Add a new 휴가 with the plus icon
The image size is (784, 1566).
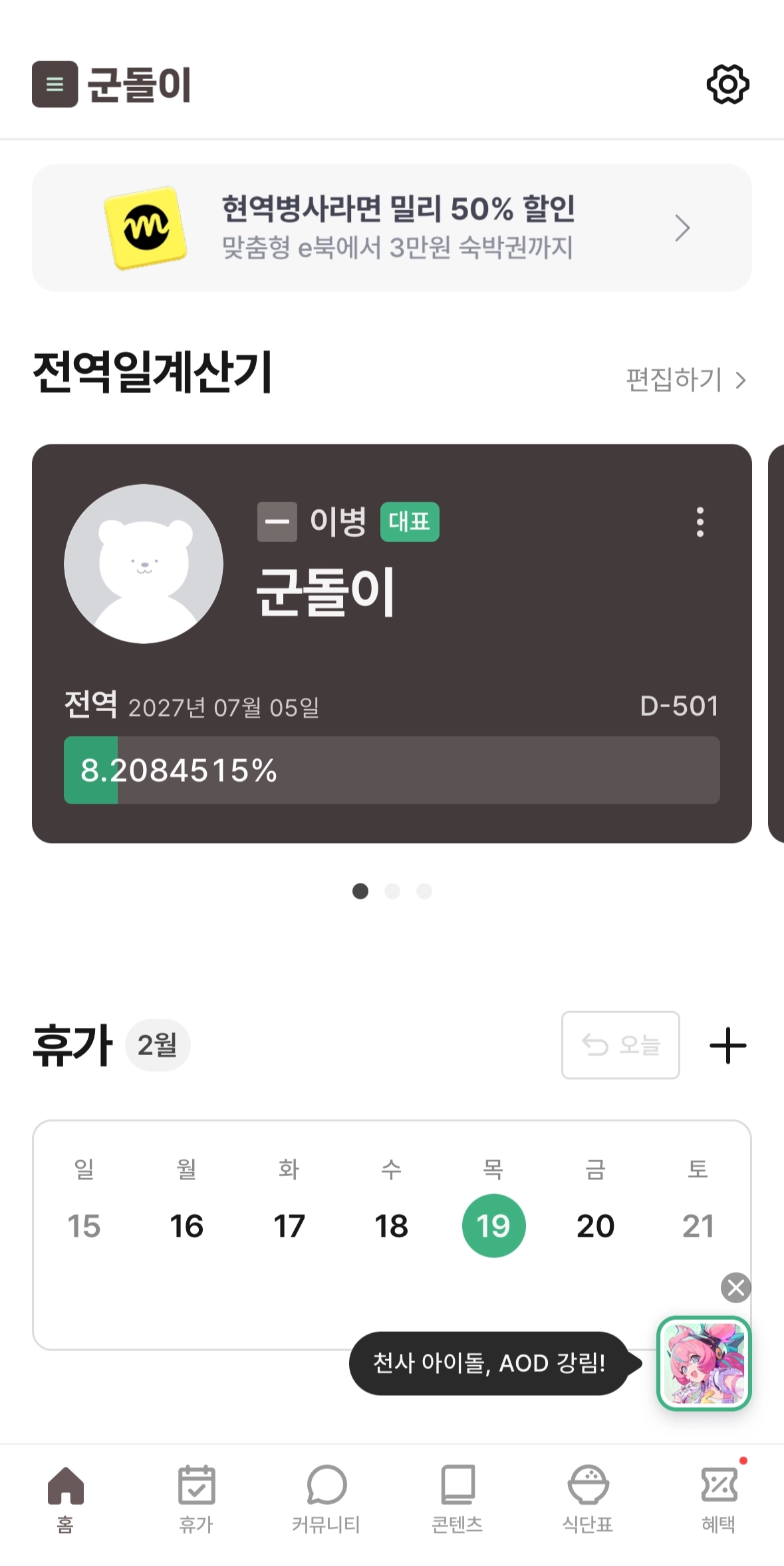(727, 1046)
